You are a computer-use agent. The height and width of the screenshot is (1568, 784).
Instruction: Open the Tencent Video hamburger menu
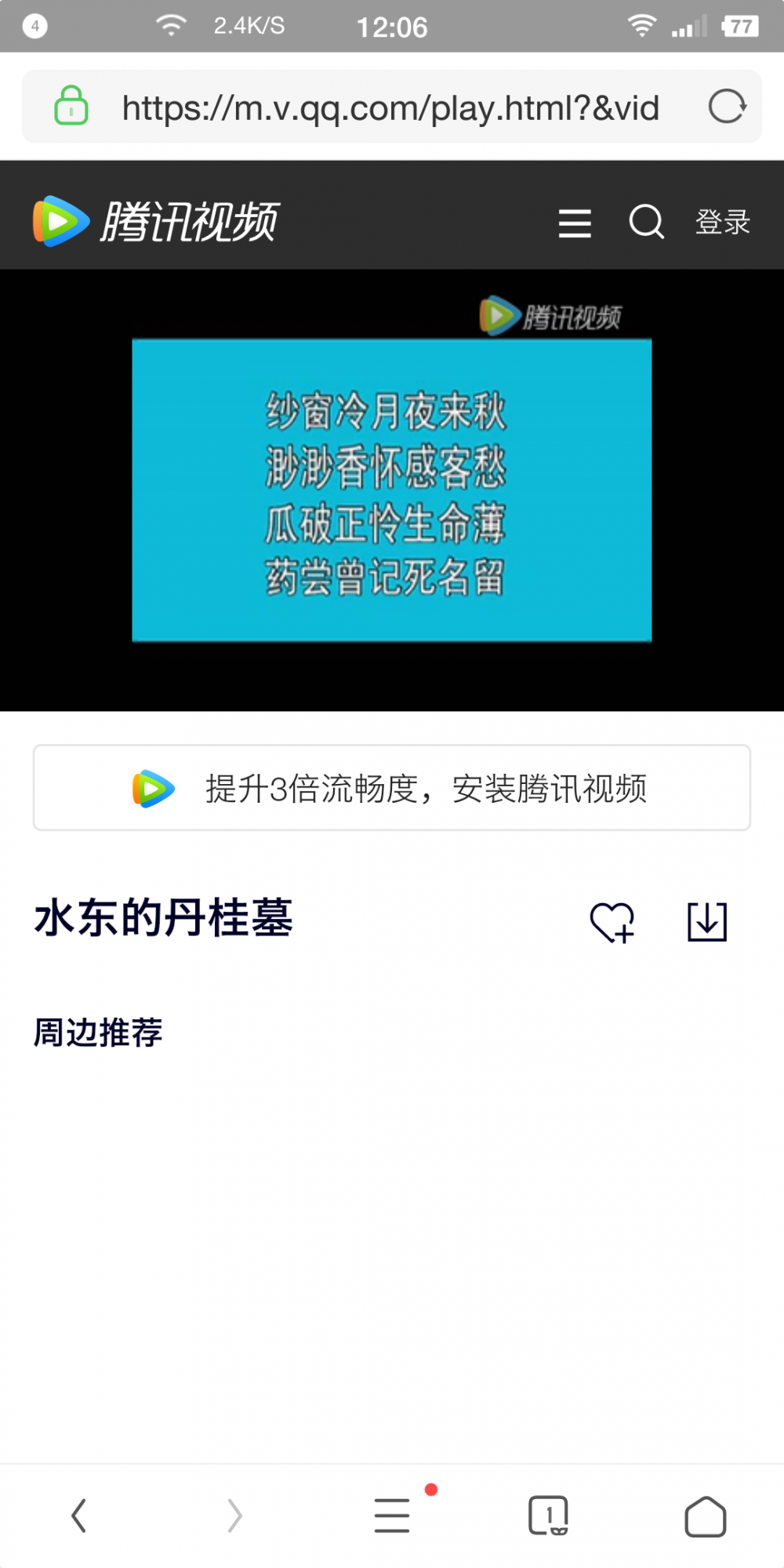575,223
